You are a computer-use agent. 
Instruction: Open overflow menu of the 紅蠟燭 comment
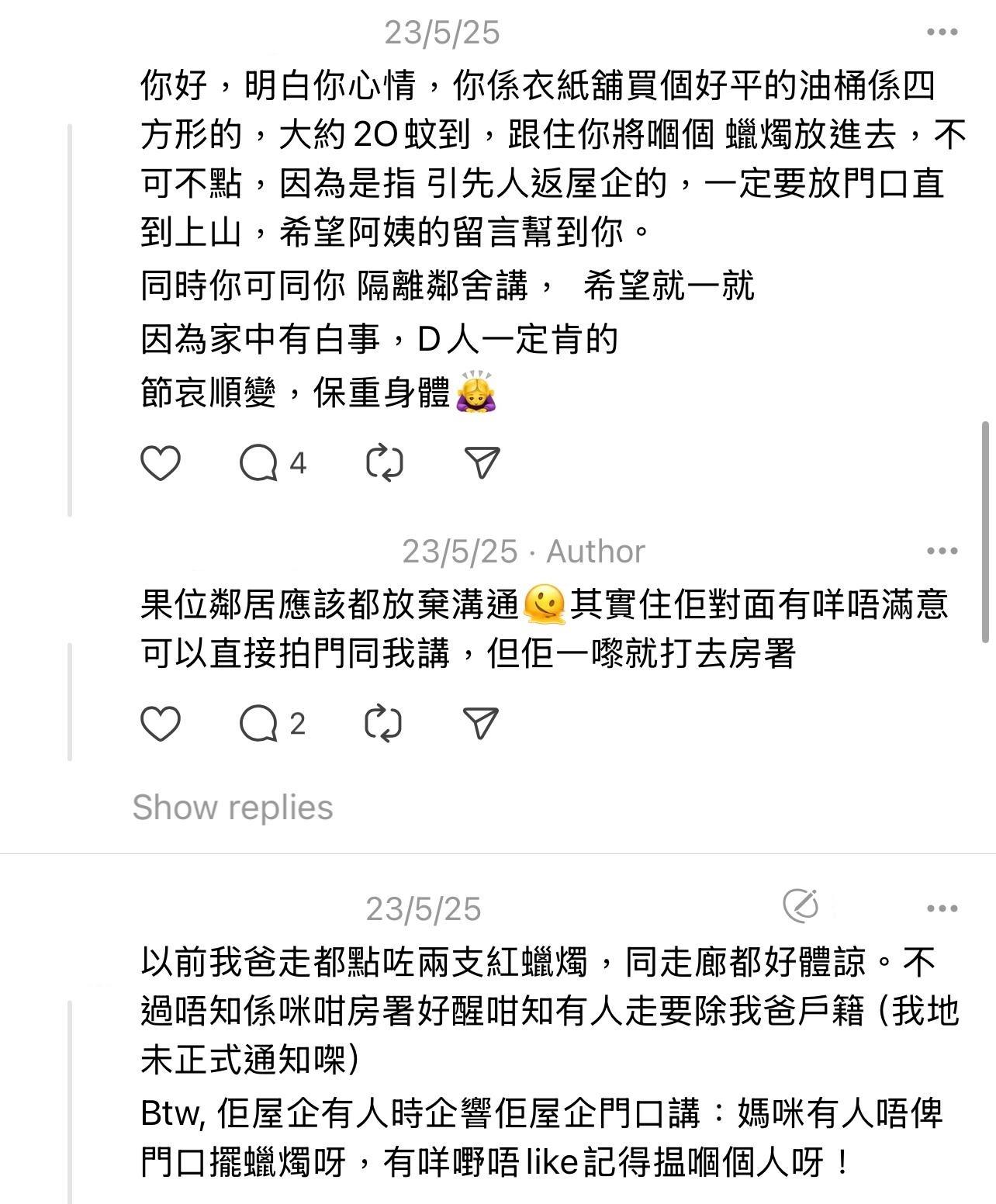942,908
